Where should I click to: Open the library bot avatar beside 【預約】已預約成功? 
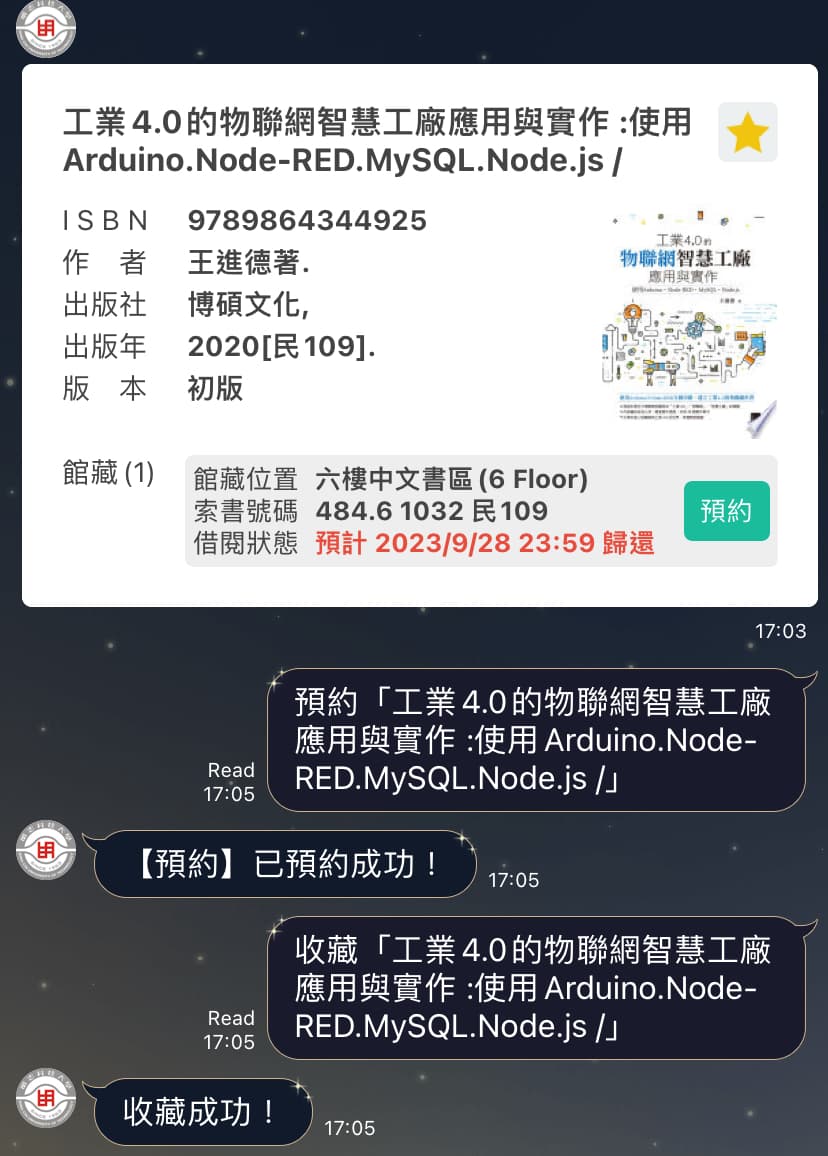(x=47, y=850)
